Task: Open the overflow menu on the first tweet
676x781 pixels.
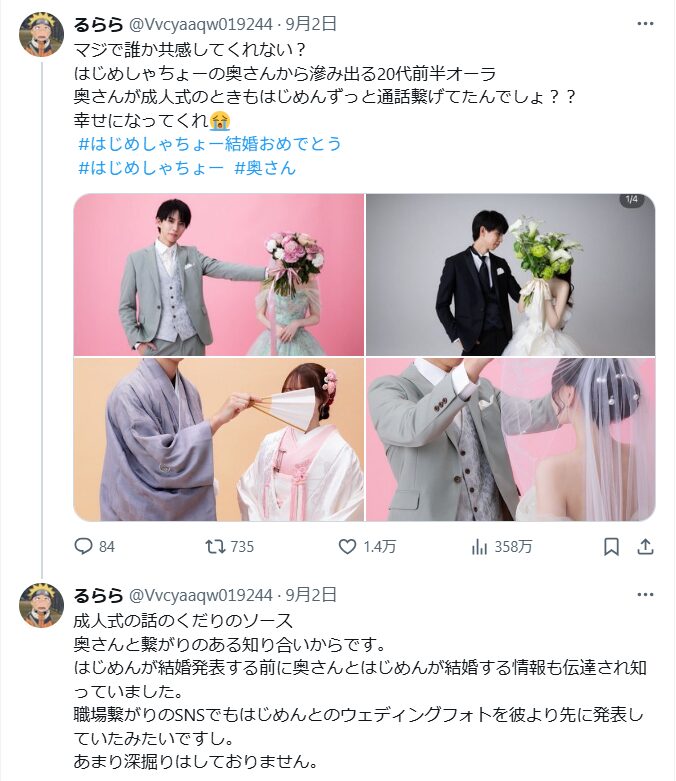Action: pos(645,23)
